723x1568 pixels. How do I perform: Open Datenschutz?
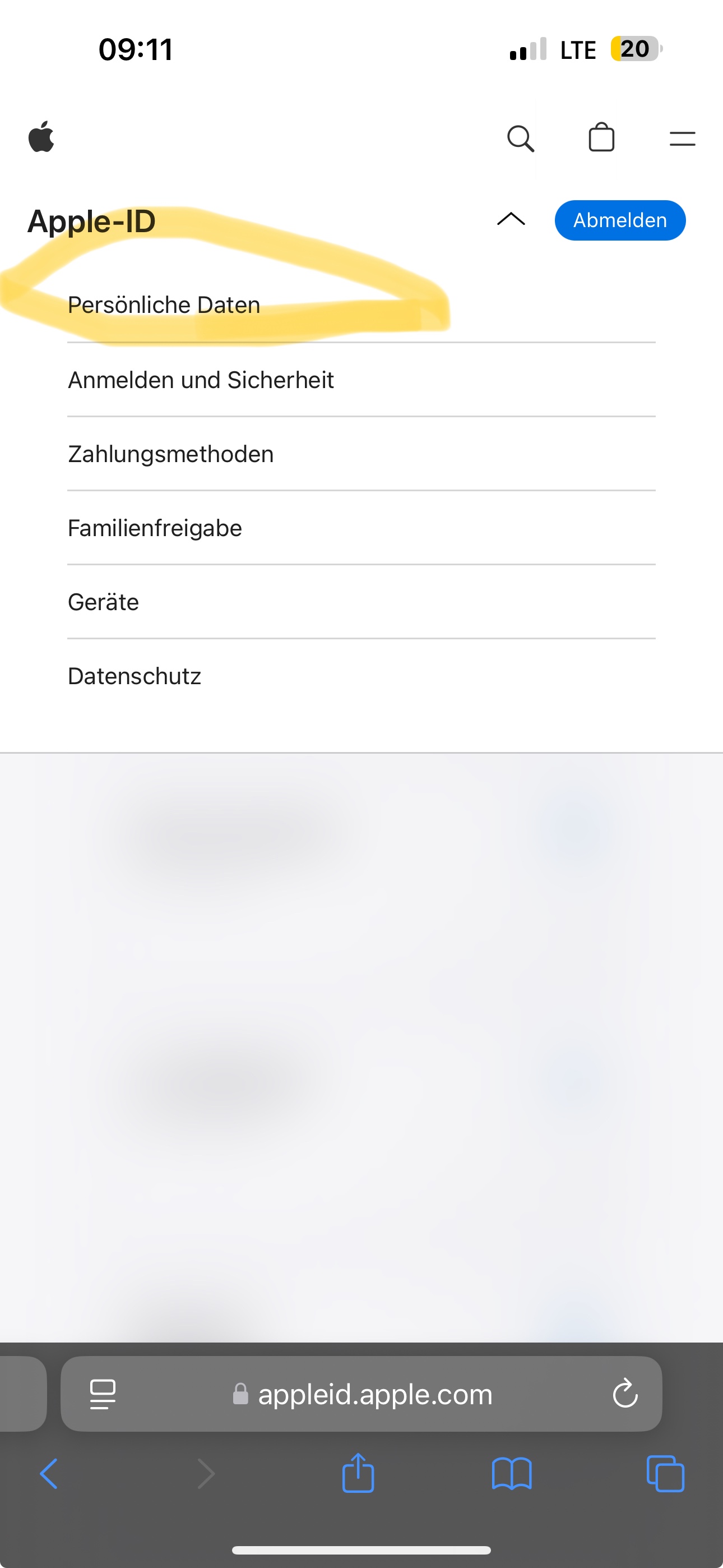tap(361, 676)
